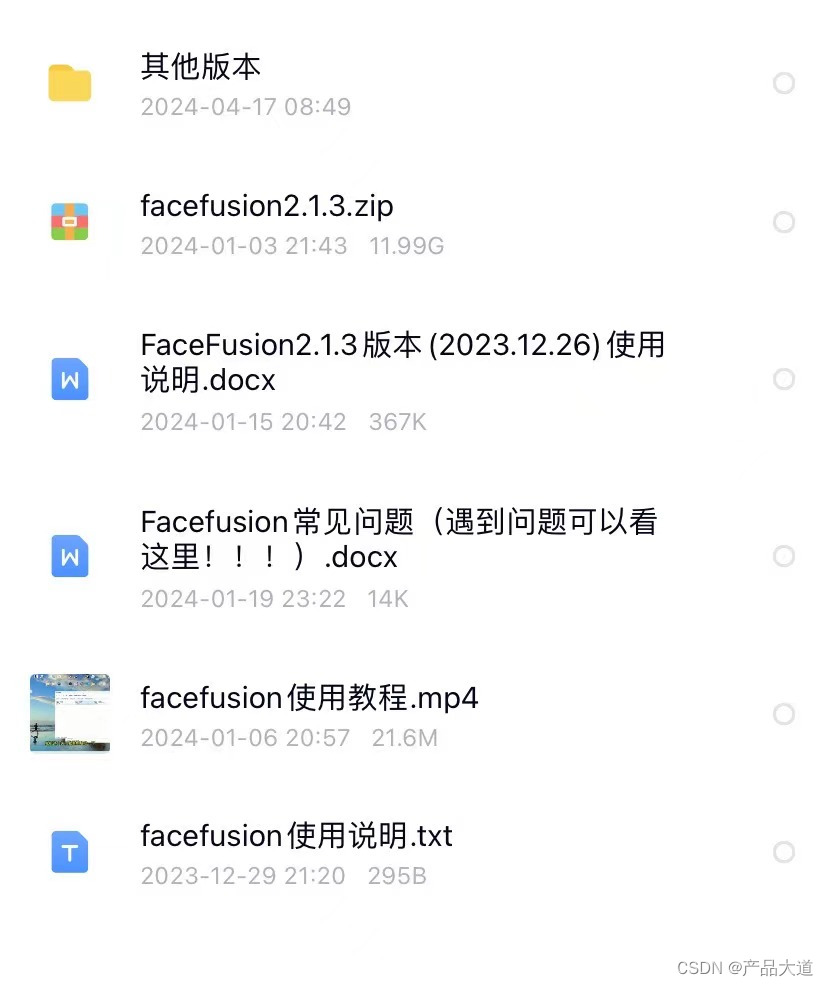The height and width of the screenshot is (986, 828).
Task: Toggle selection for facefusion使用说明.txt
Action: (783, 852)
